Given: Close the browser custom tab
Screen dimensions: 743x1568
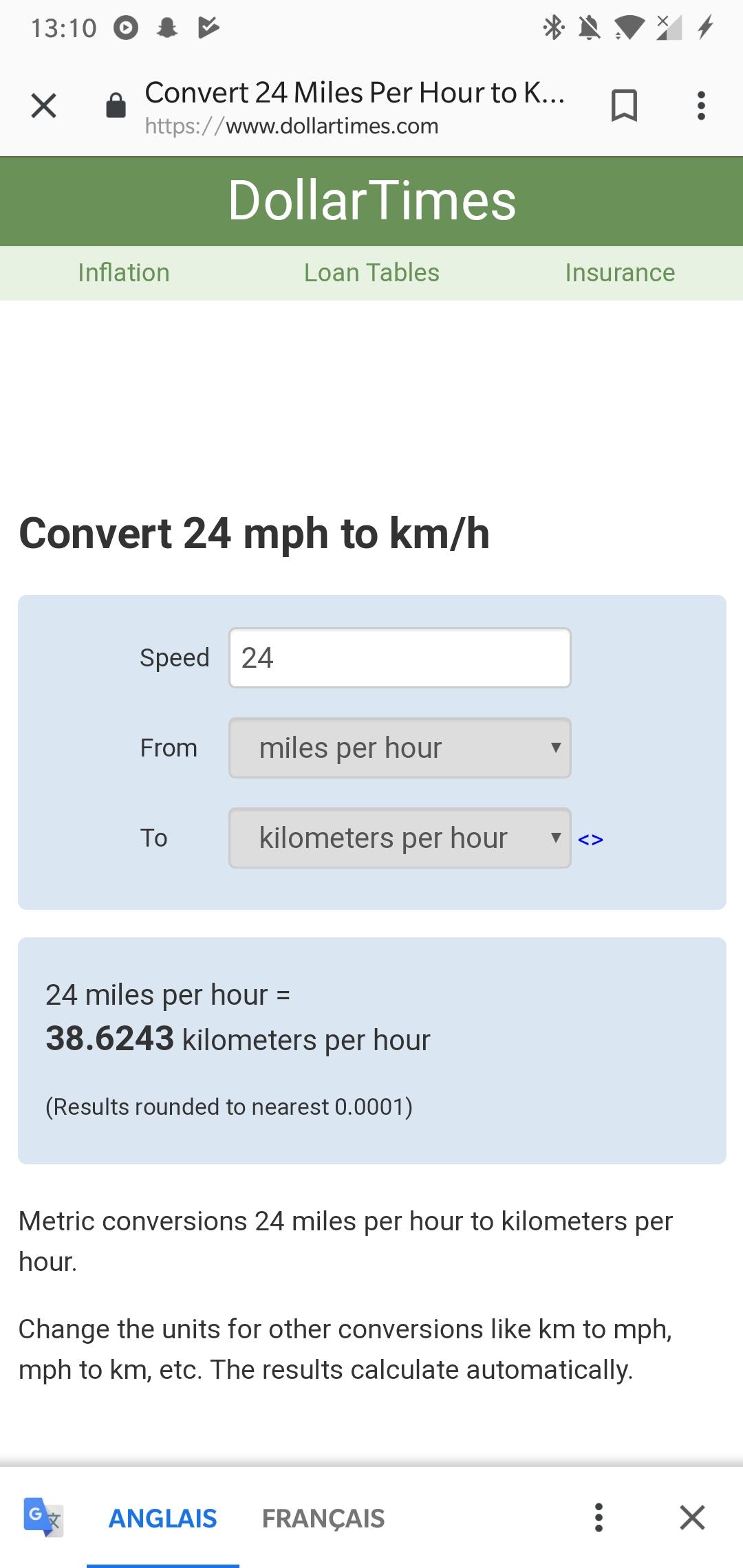Looking at the screenshot, I should click(x=43, y=106).
